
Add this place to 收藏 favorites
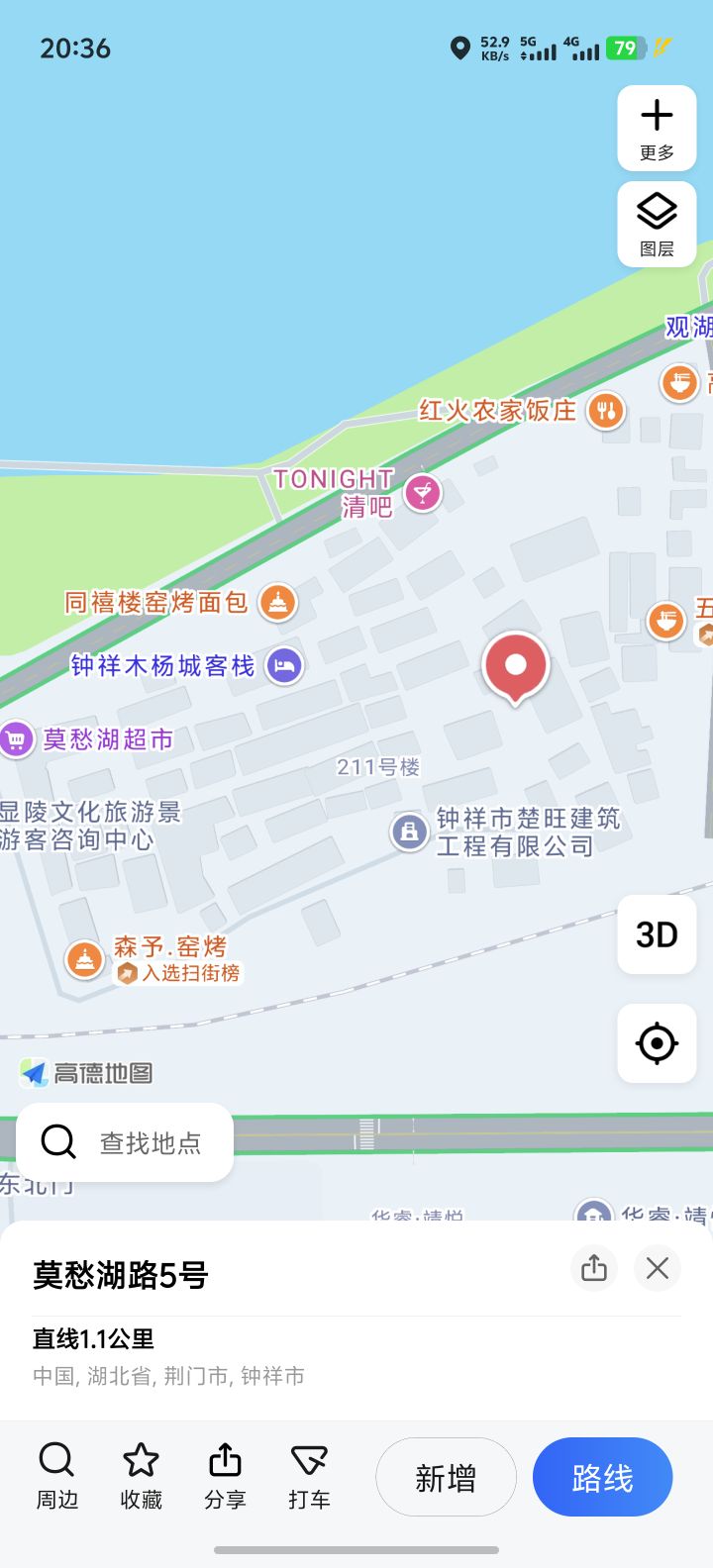coord(141,1476)
